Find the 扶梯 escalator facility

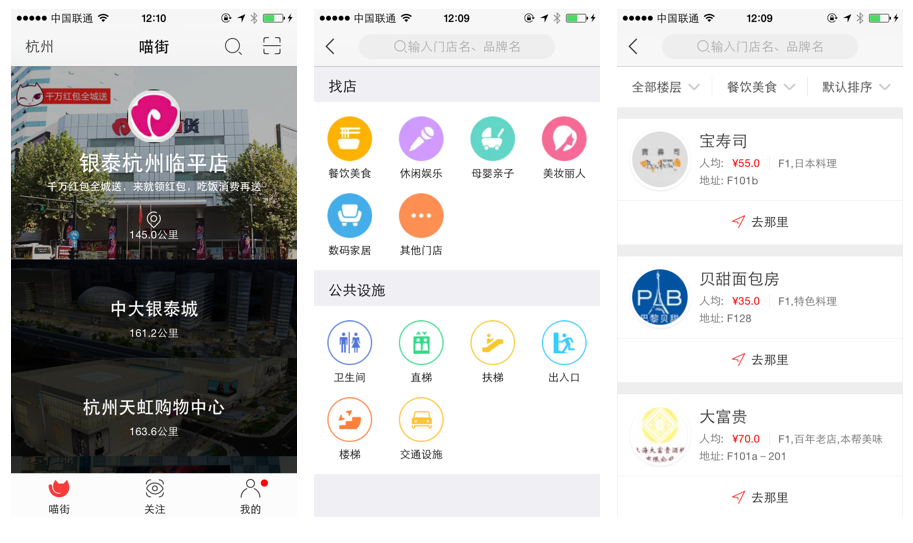click(492, 352)
